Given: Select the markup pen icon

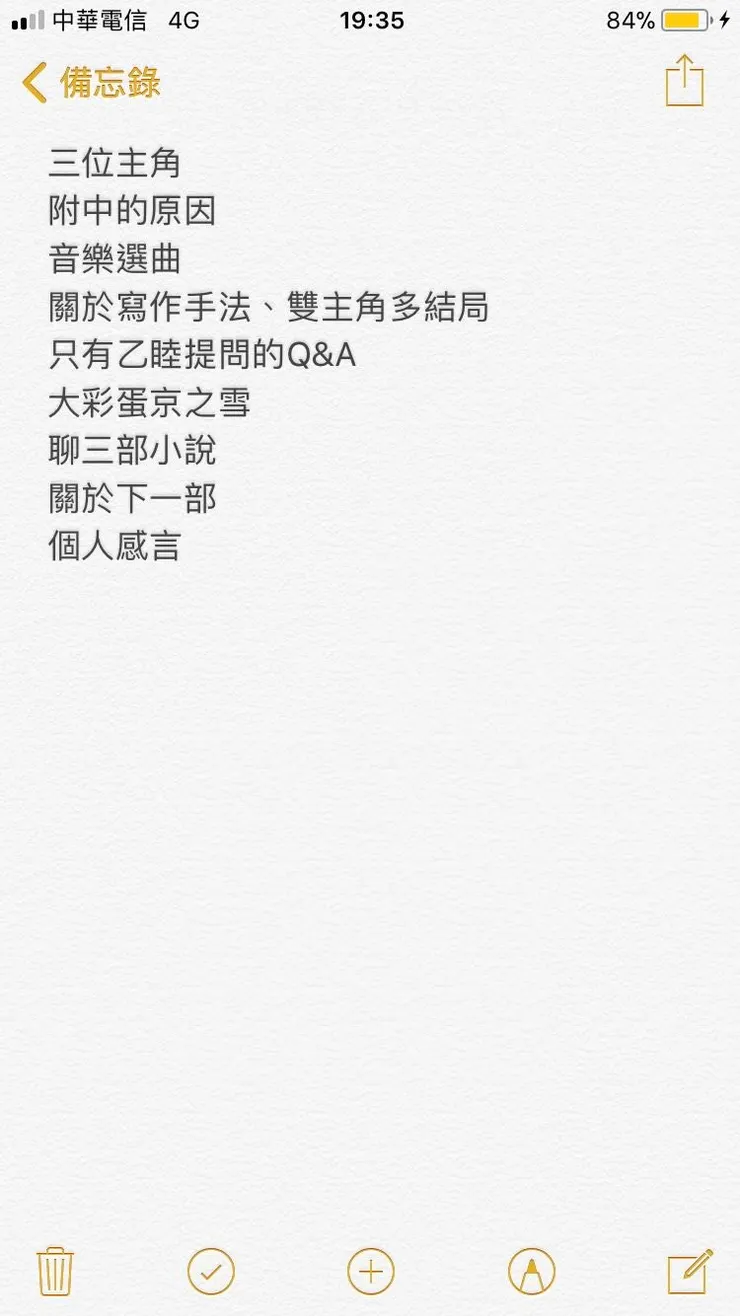Looking at the screenshot, I should (x=531, y=1270).
